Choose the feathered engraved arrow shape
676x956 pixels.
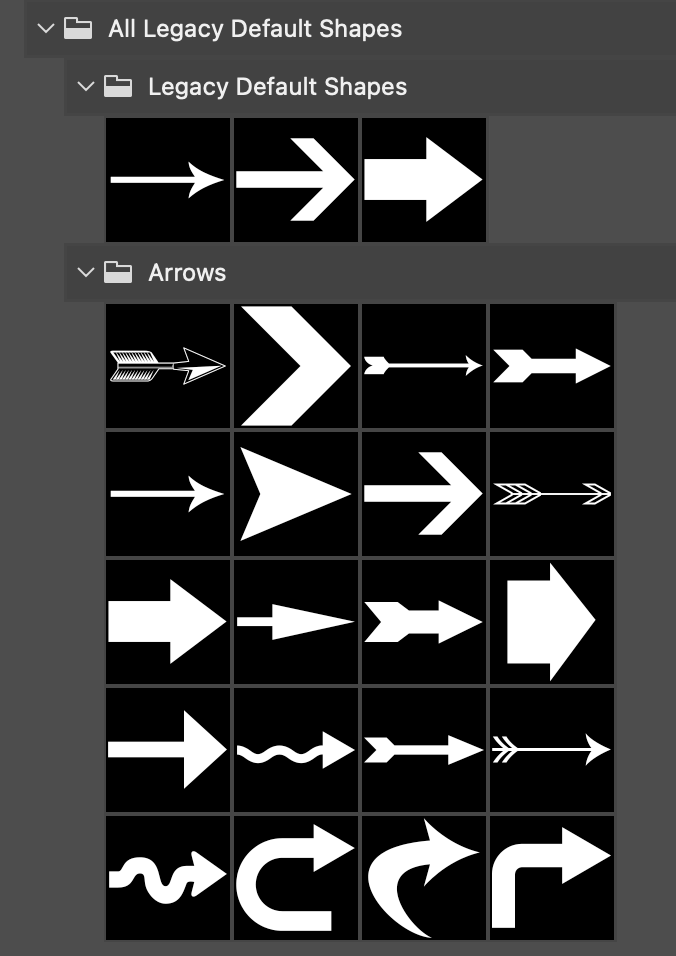[x=168, y=367]
